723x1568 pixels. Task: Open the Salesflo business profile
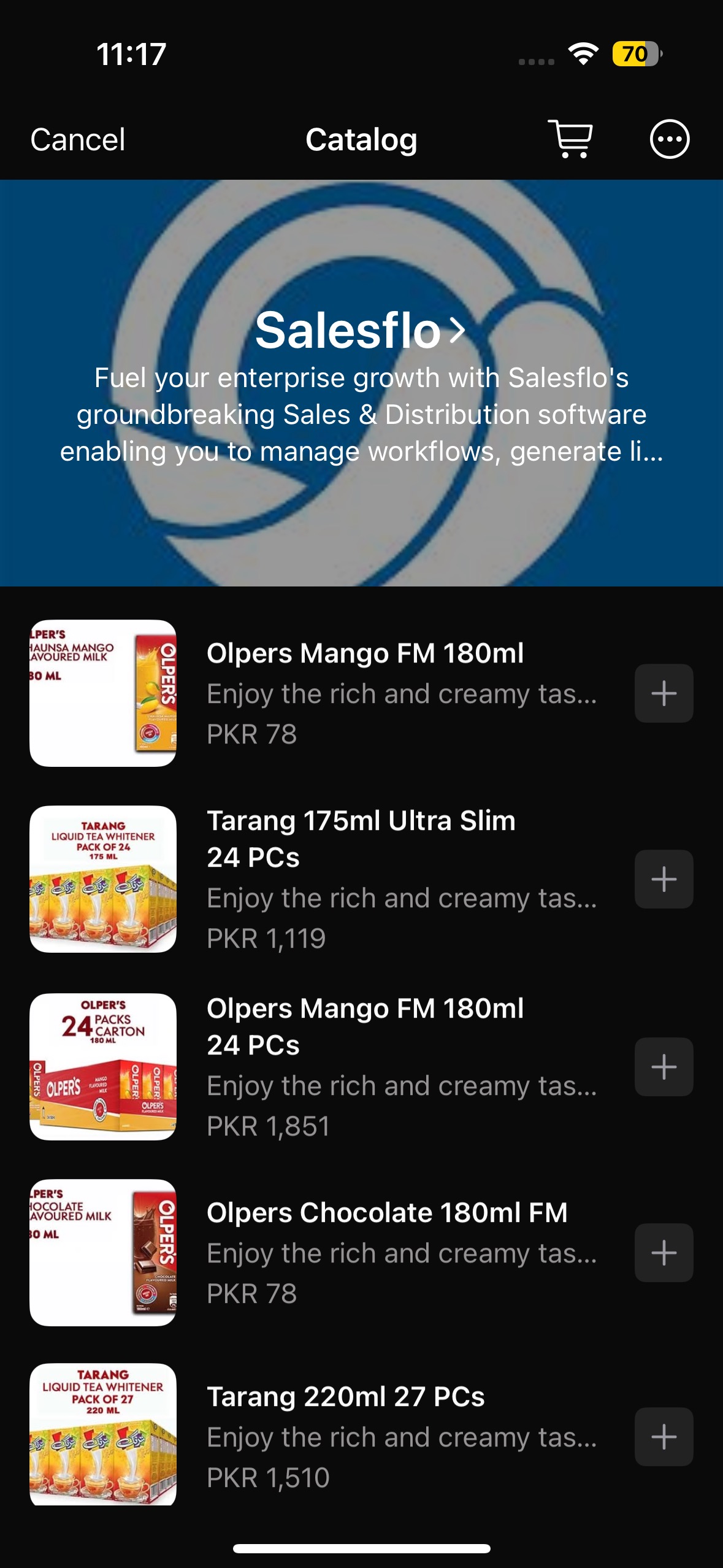point(361,331)
